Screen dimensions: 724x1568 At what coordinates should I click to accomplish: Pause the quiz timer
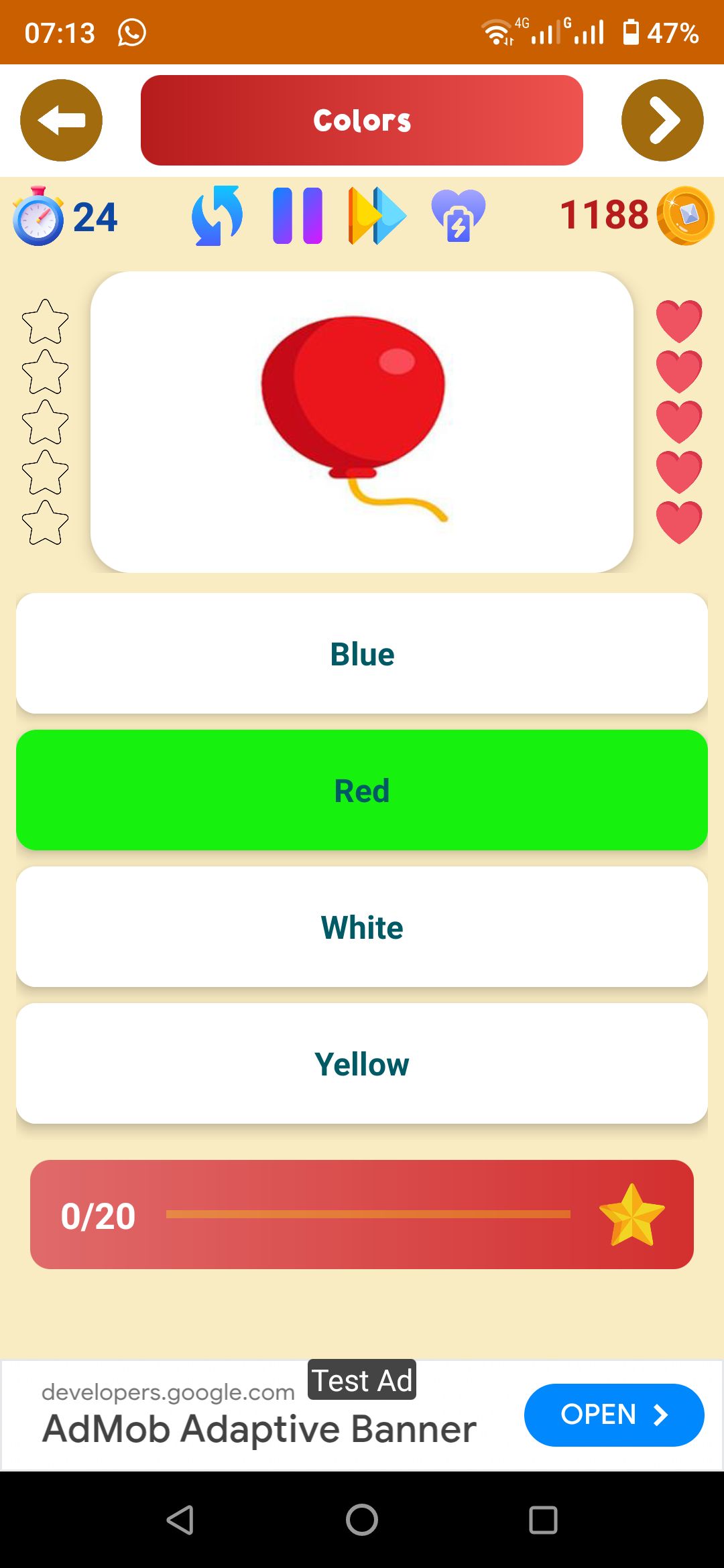tap(298, 216)
